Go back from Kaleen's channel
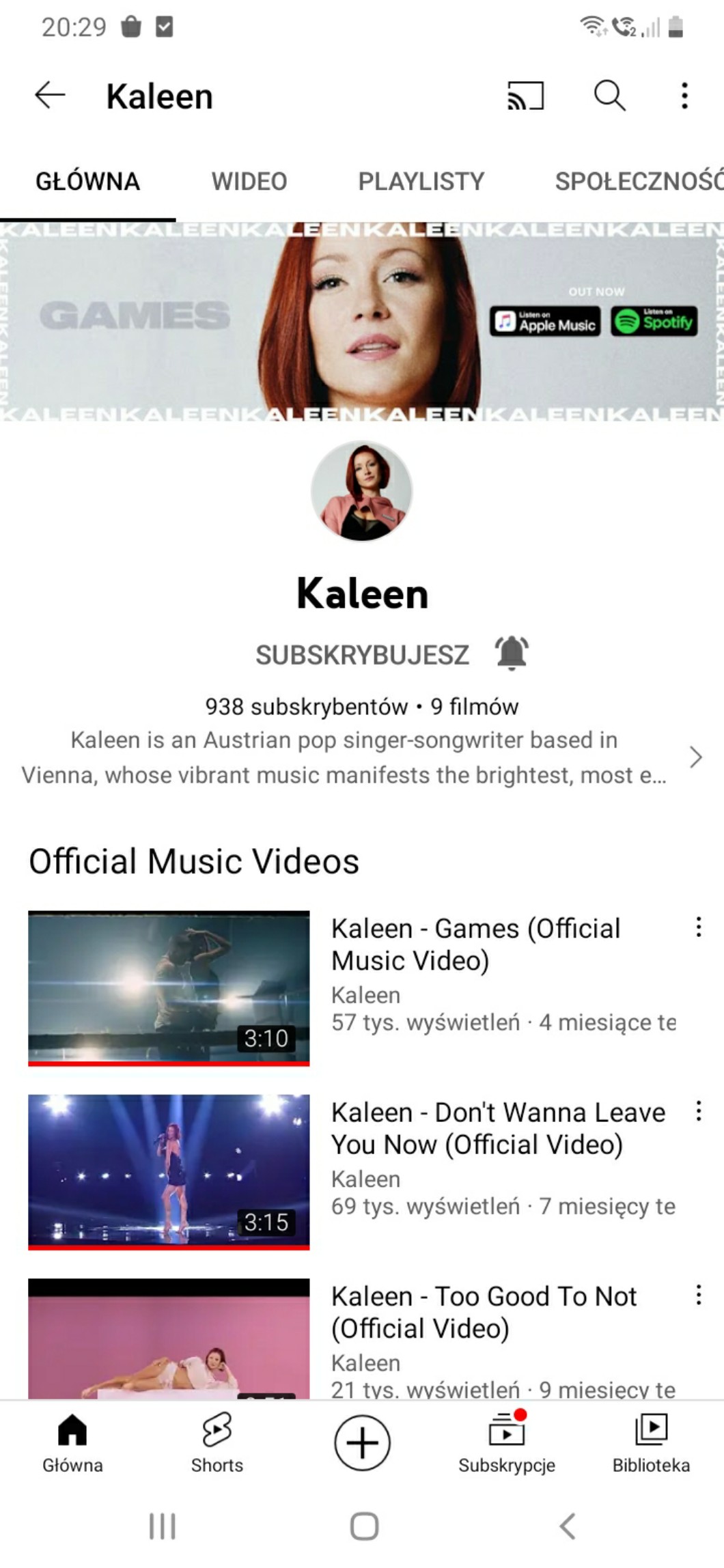The image size is (724, 1568). click(50, 96)
